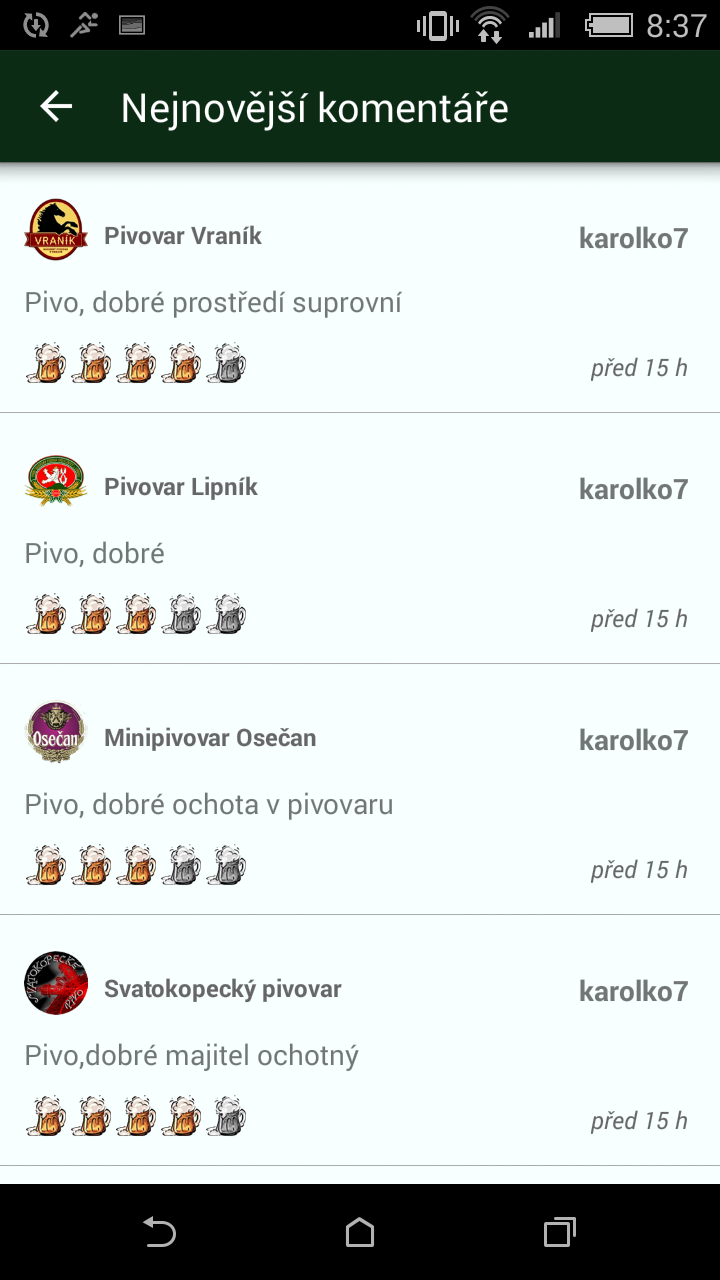Tap the system home button

360,1232
